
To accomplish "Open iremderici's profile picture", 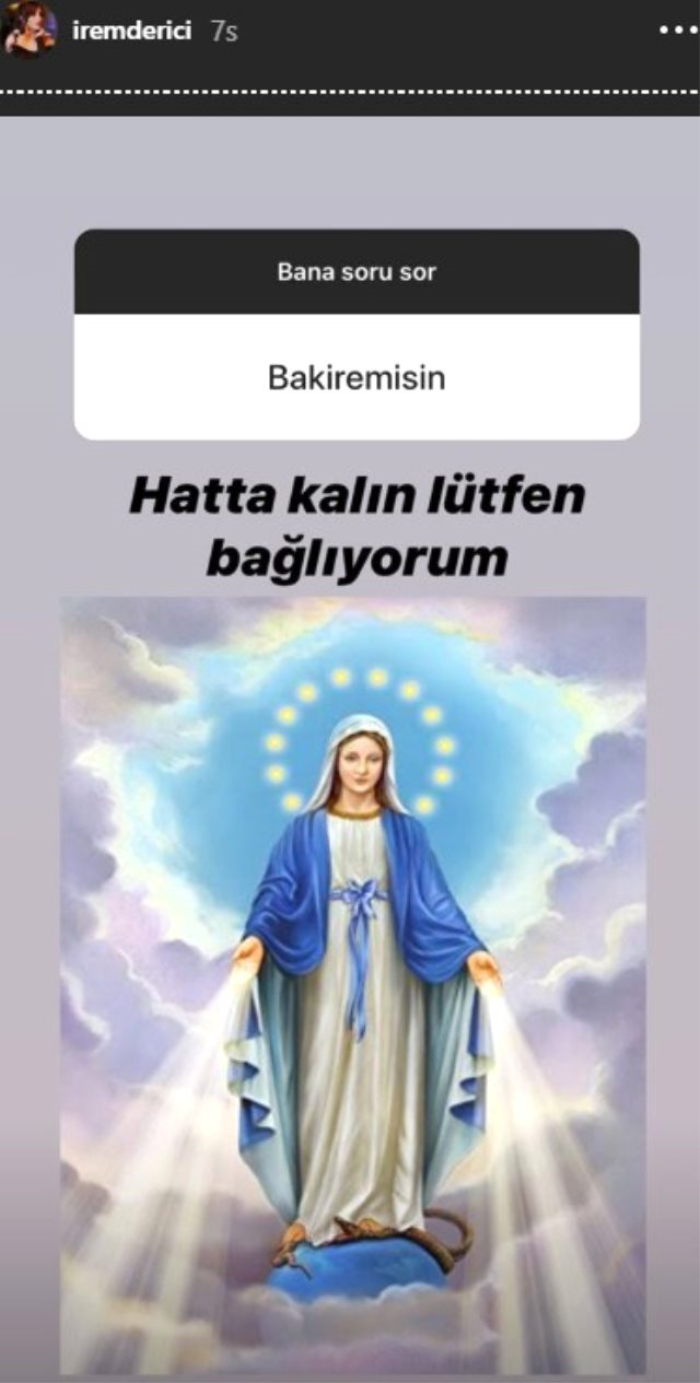I will [30, 32].
